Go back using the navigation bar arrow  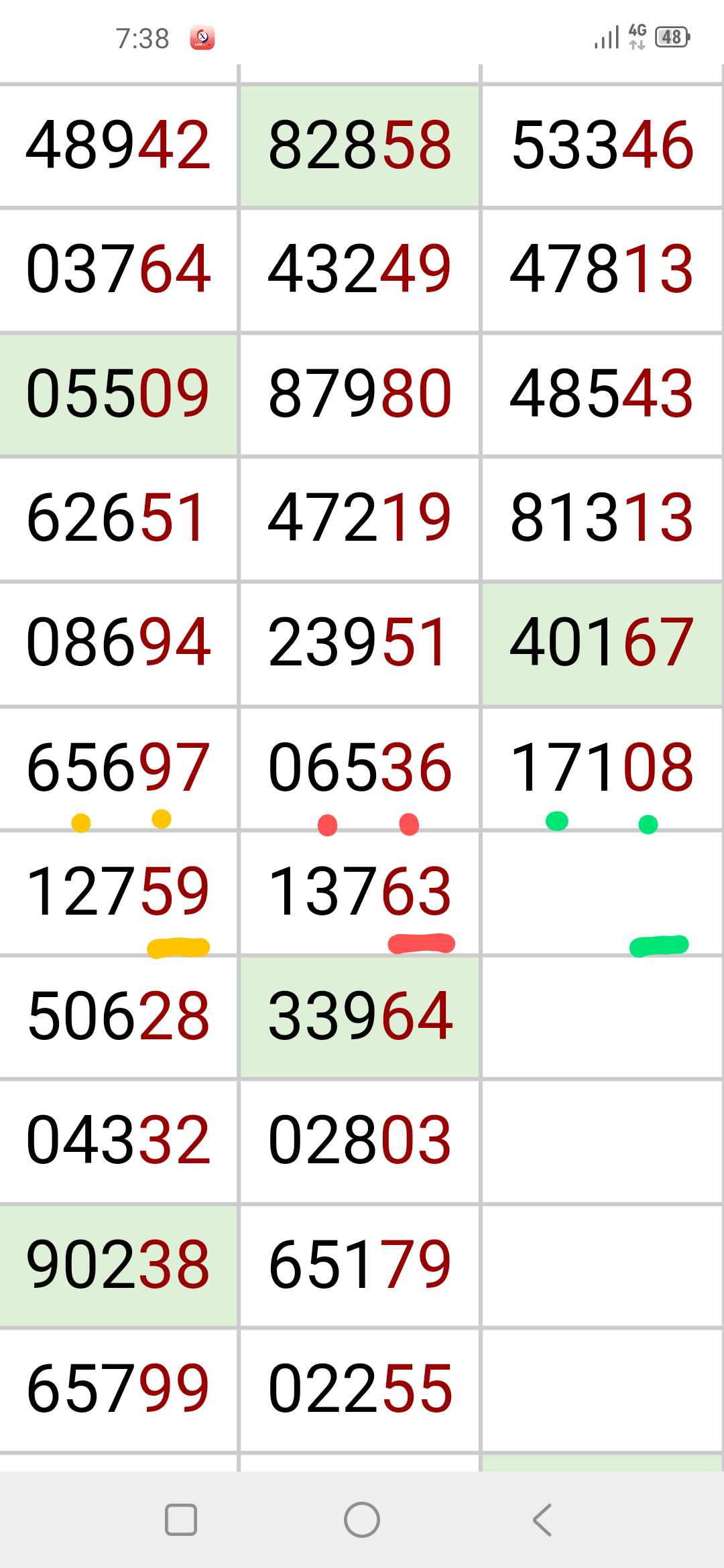click(542, 1519)
